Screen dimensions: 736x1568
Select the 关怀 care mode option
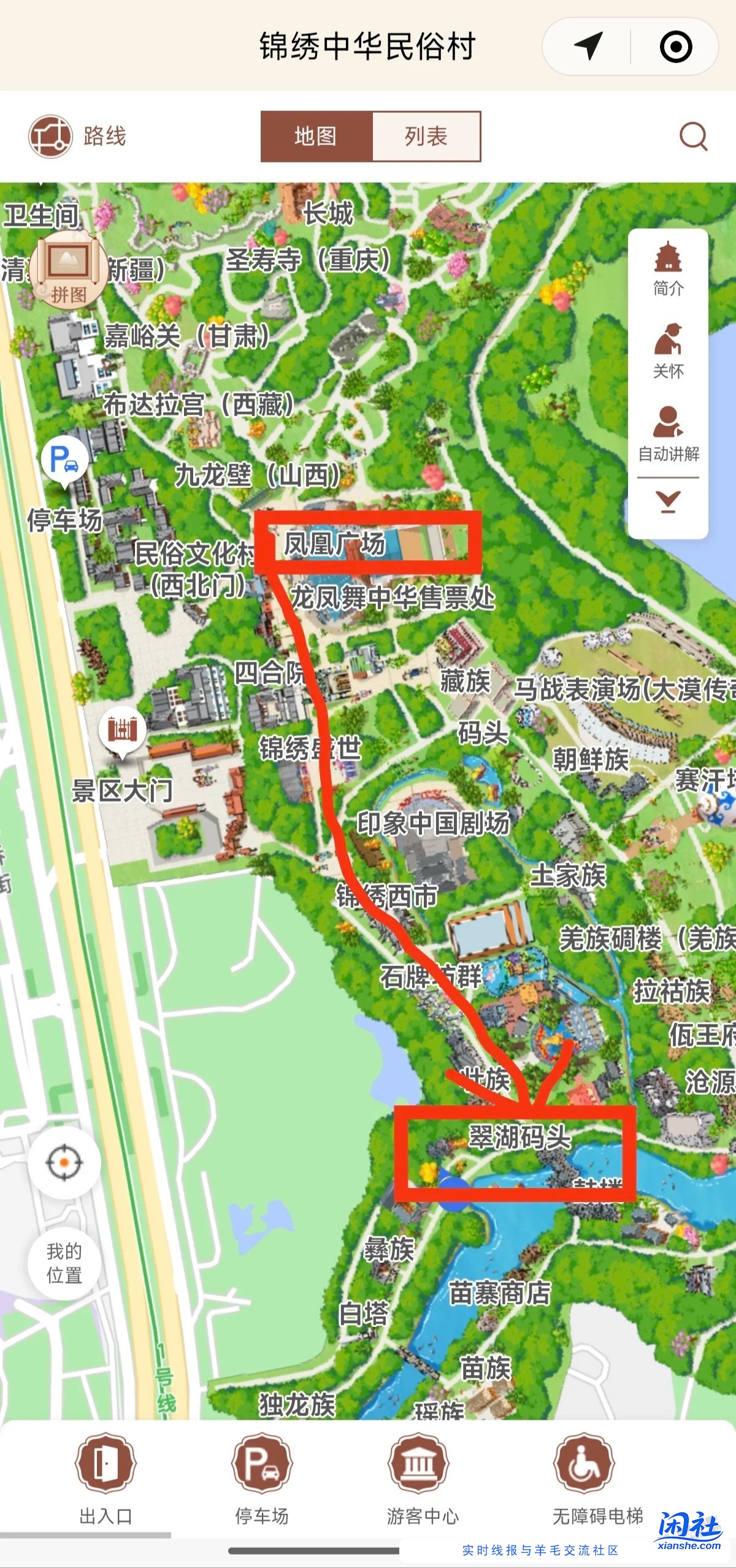(668, 351)
